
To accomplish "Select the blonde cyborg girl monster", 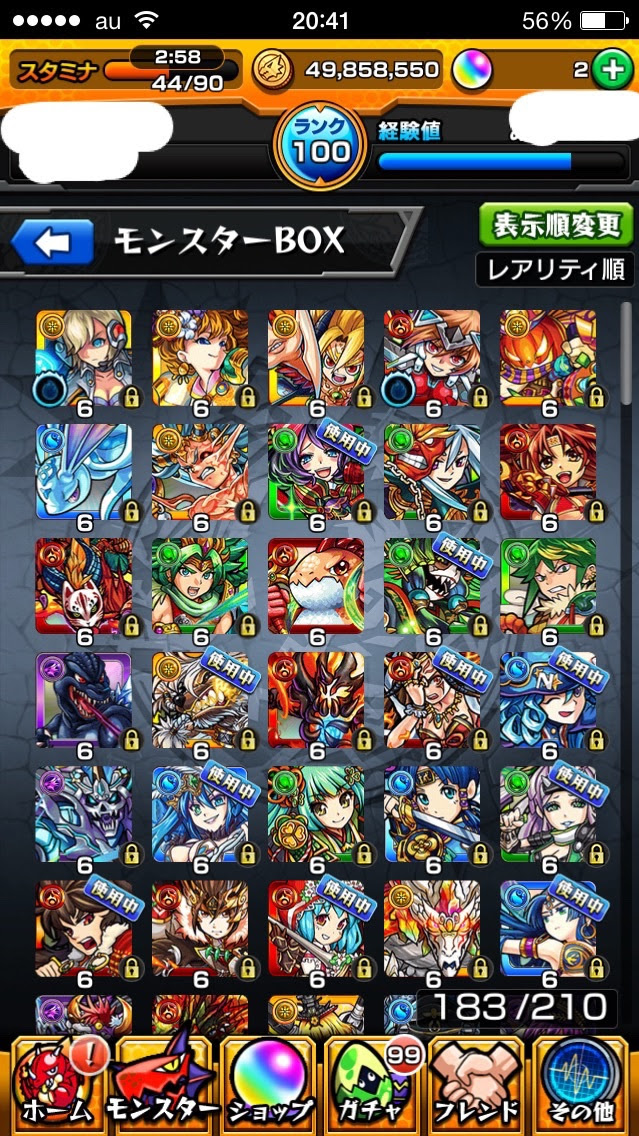I will [x=83, y=358].
